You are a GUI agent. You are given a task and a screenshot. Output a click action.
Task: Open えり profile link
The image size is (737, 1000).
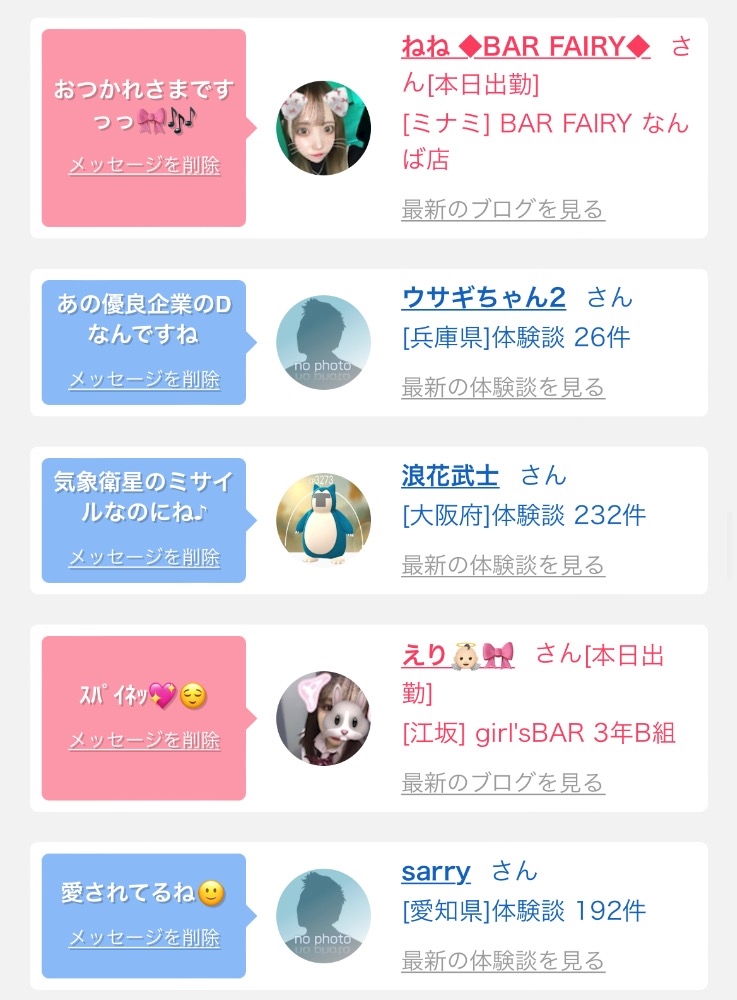coord(458,655)
